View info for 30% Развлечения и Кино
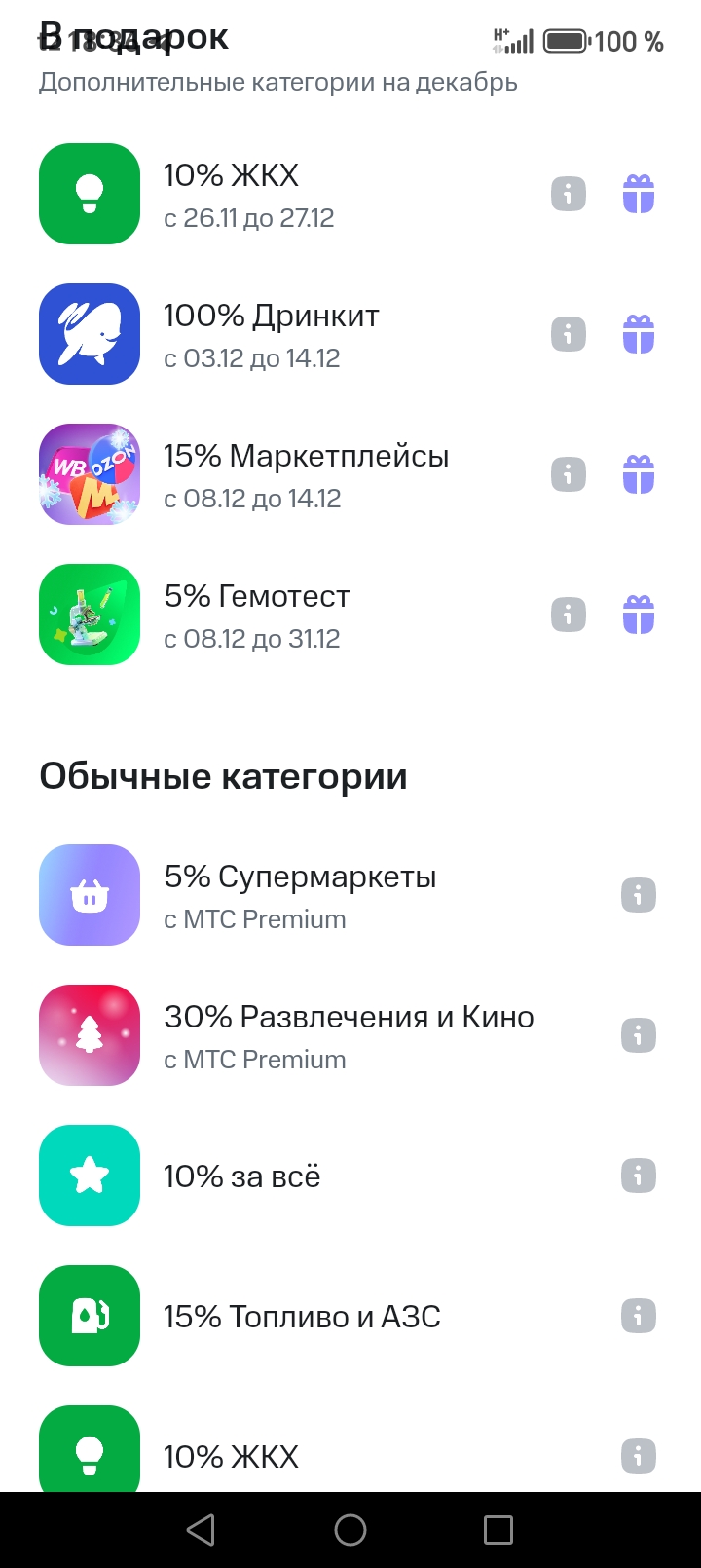The image size is (701, 1568). click(x=639, y=1035)
